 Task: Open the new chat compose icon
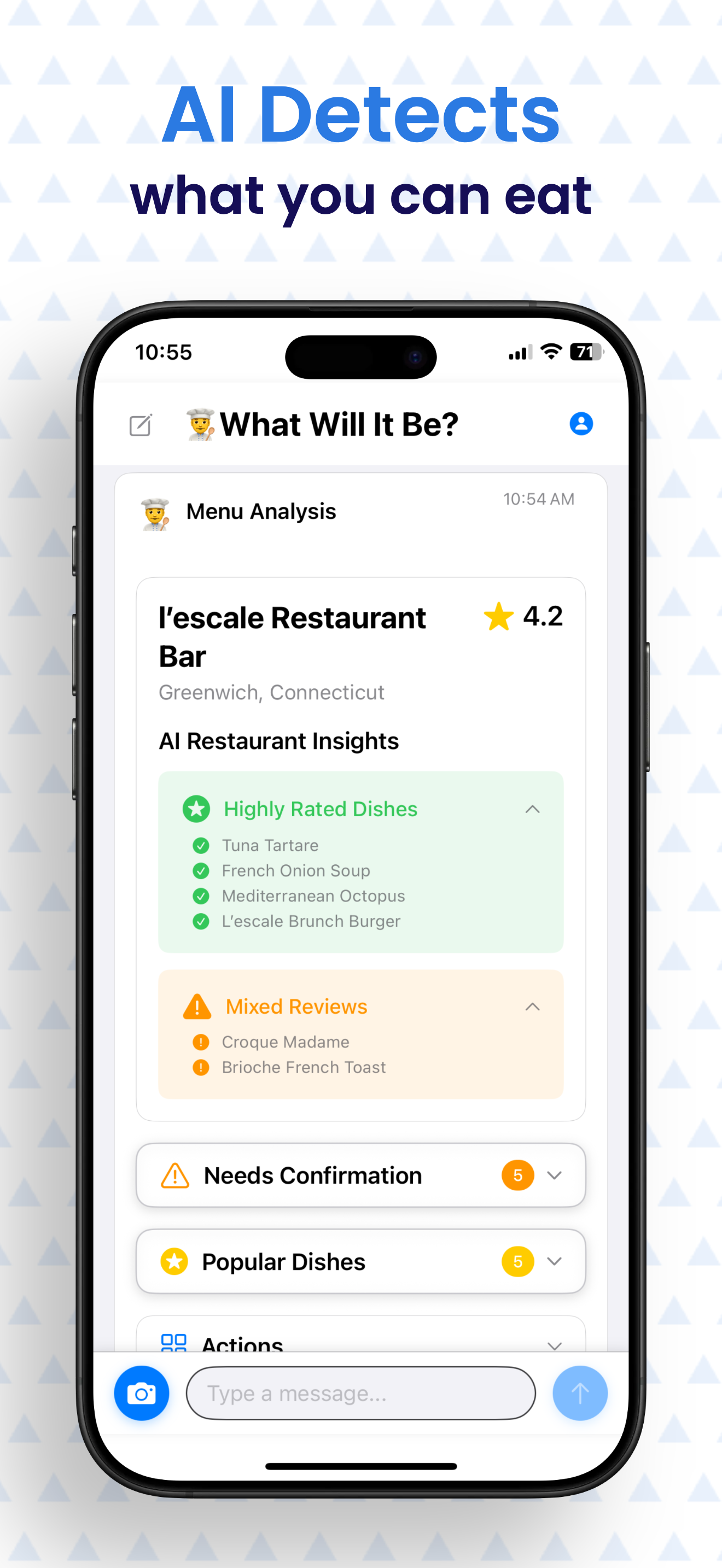[x=141, y=425]
